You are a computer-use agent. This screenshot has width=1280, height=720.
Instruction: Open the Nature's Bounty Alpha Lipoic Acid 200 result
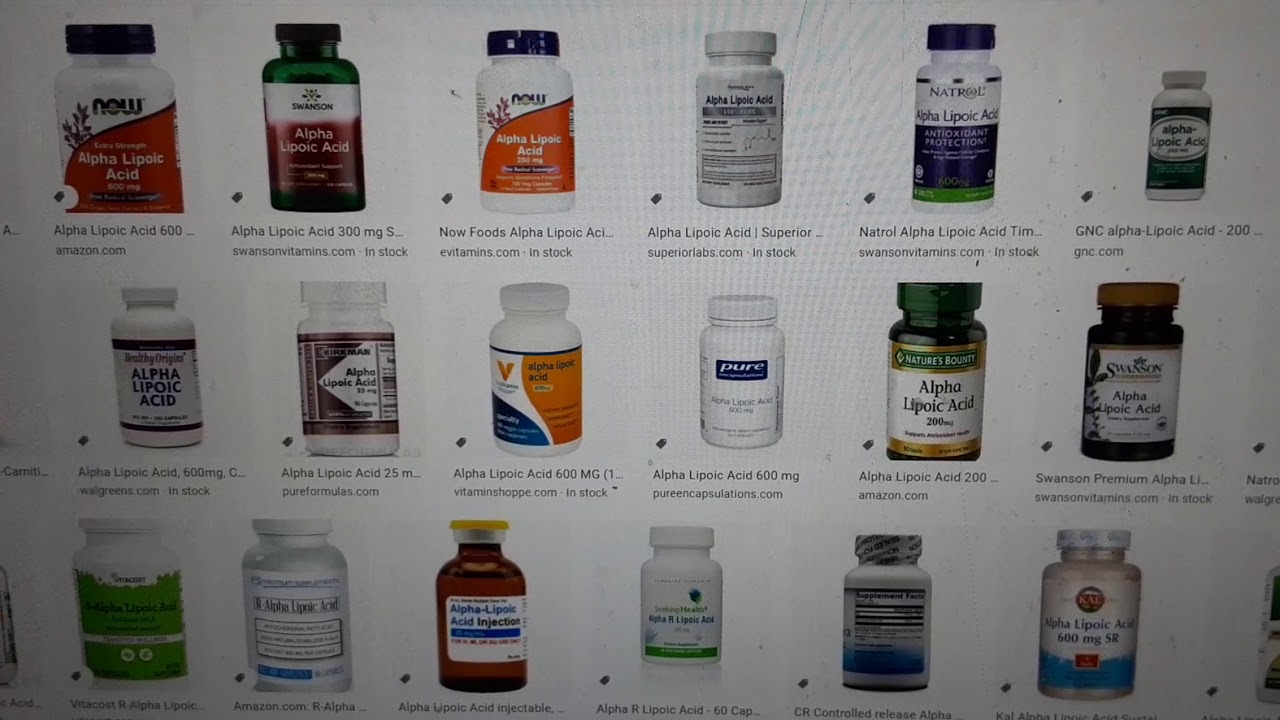(937, 371)
